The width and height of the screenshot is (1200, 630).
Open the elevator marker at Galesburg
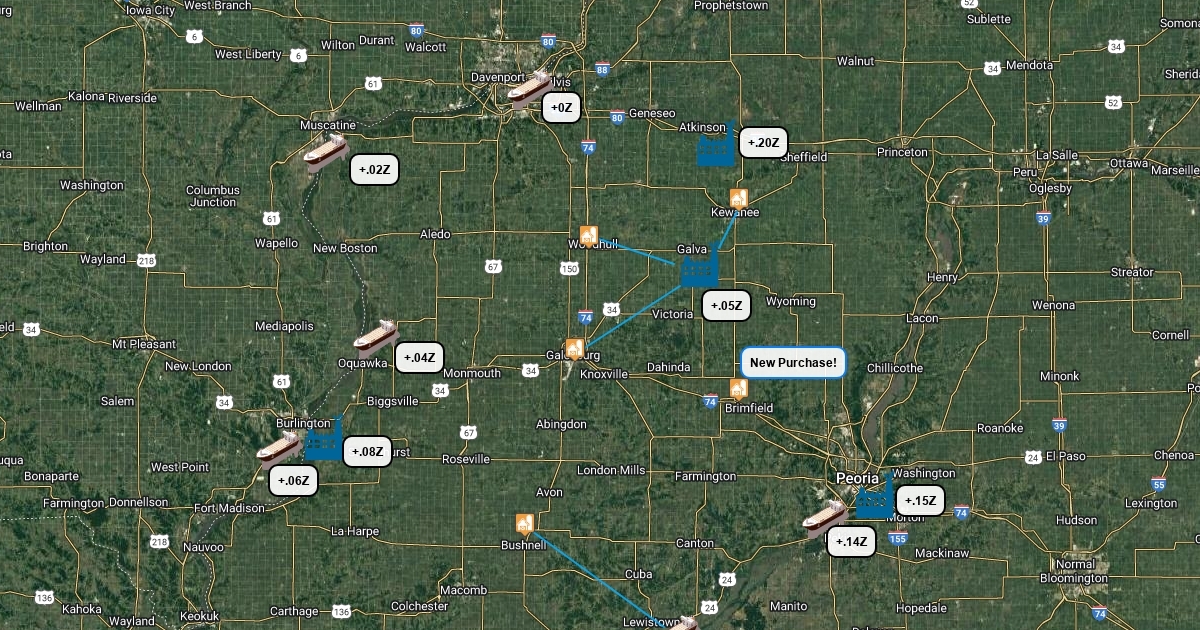574,349
